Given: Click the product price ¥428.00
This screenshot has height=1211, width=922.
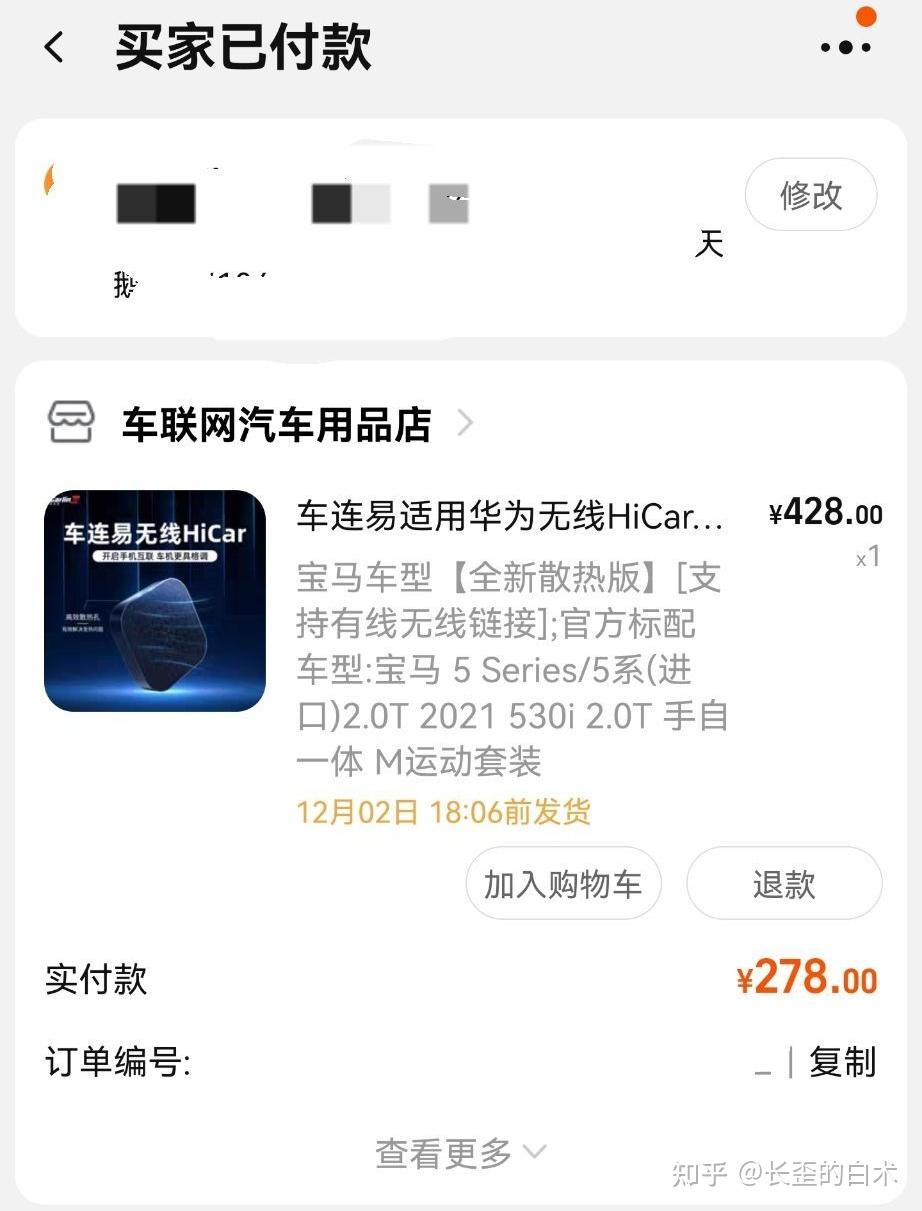Looking at the screenshot, I should [826, 513].
